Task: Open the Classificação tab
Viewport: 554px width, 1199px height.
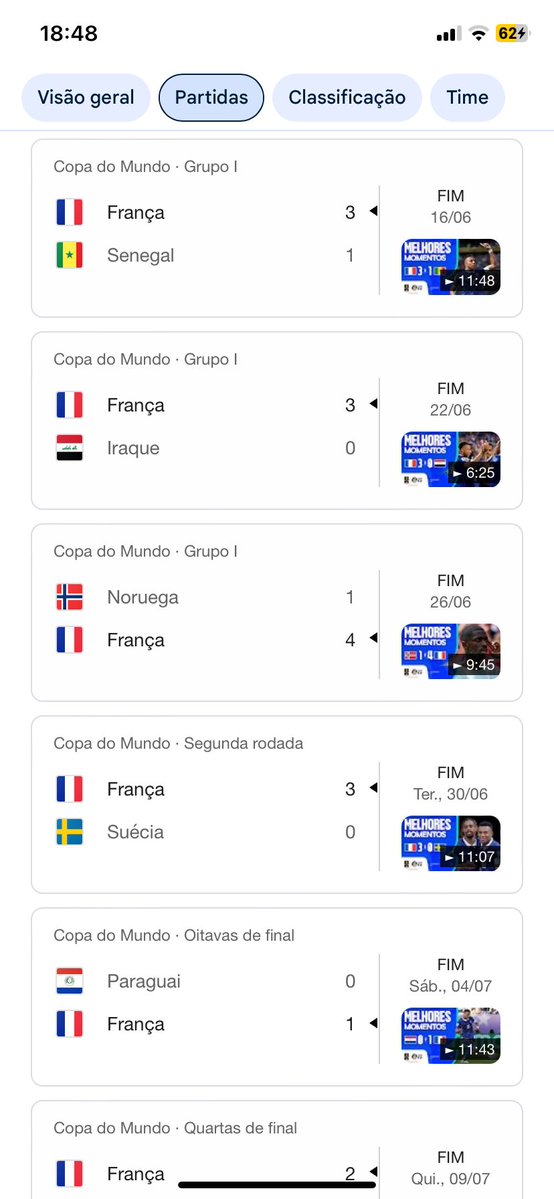Action: pyautogui.click(x=347, y=98)
